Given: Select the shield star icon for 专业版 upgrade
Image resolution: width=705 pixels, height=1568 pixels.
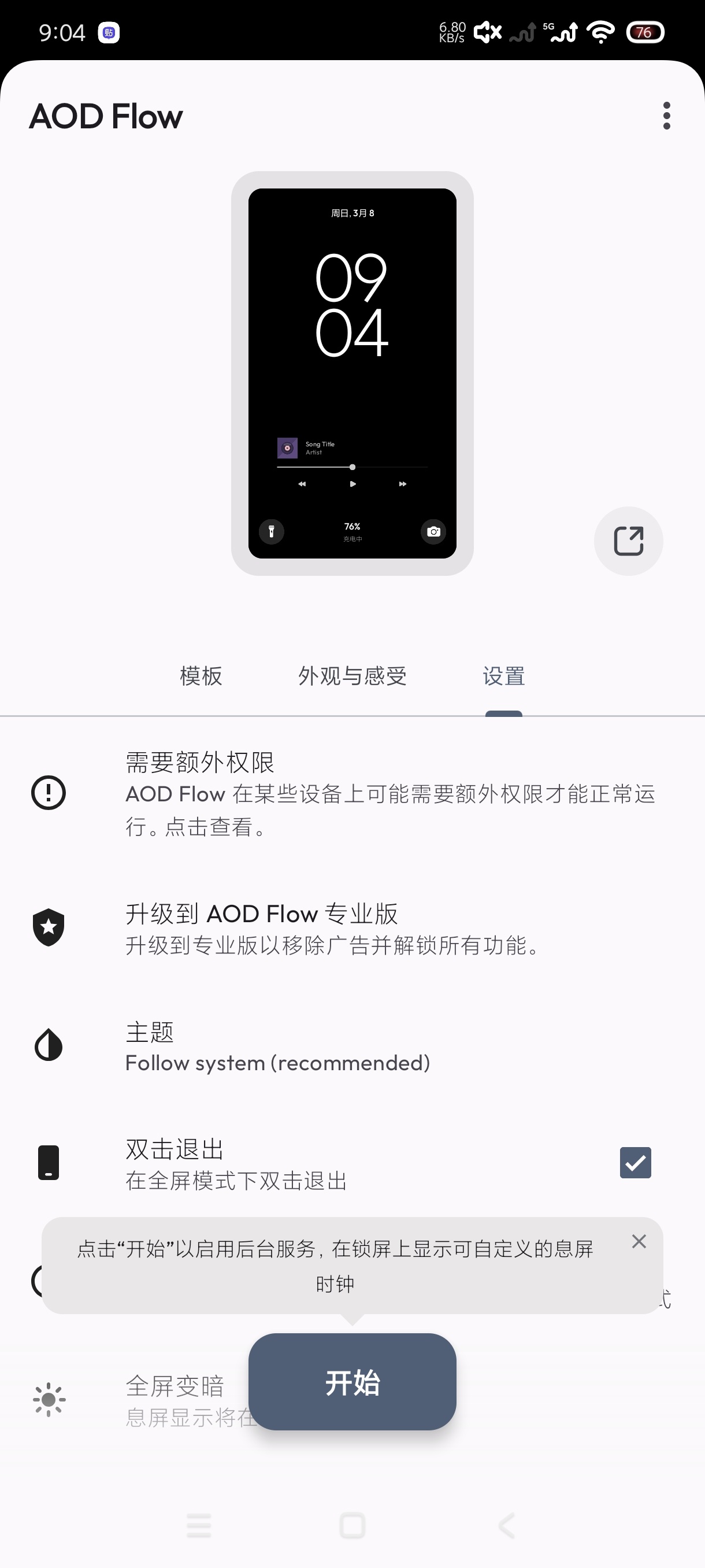Looking at the screenshot, I should pos(47,927).
